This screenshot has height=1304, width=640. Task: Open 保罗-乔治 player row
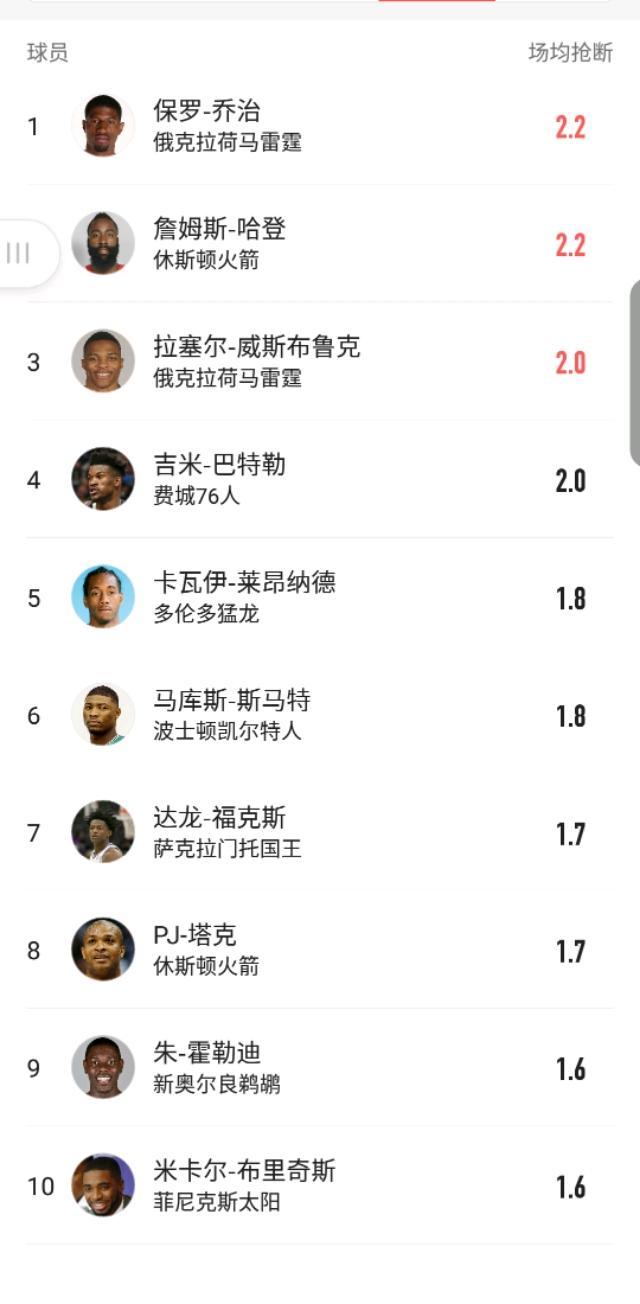320,127
